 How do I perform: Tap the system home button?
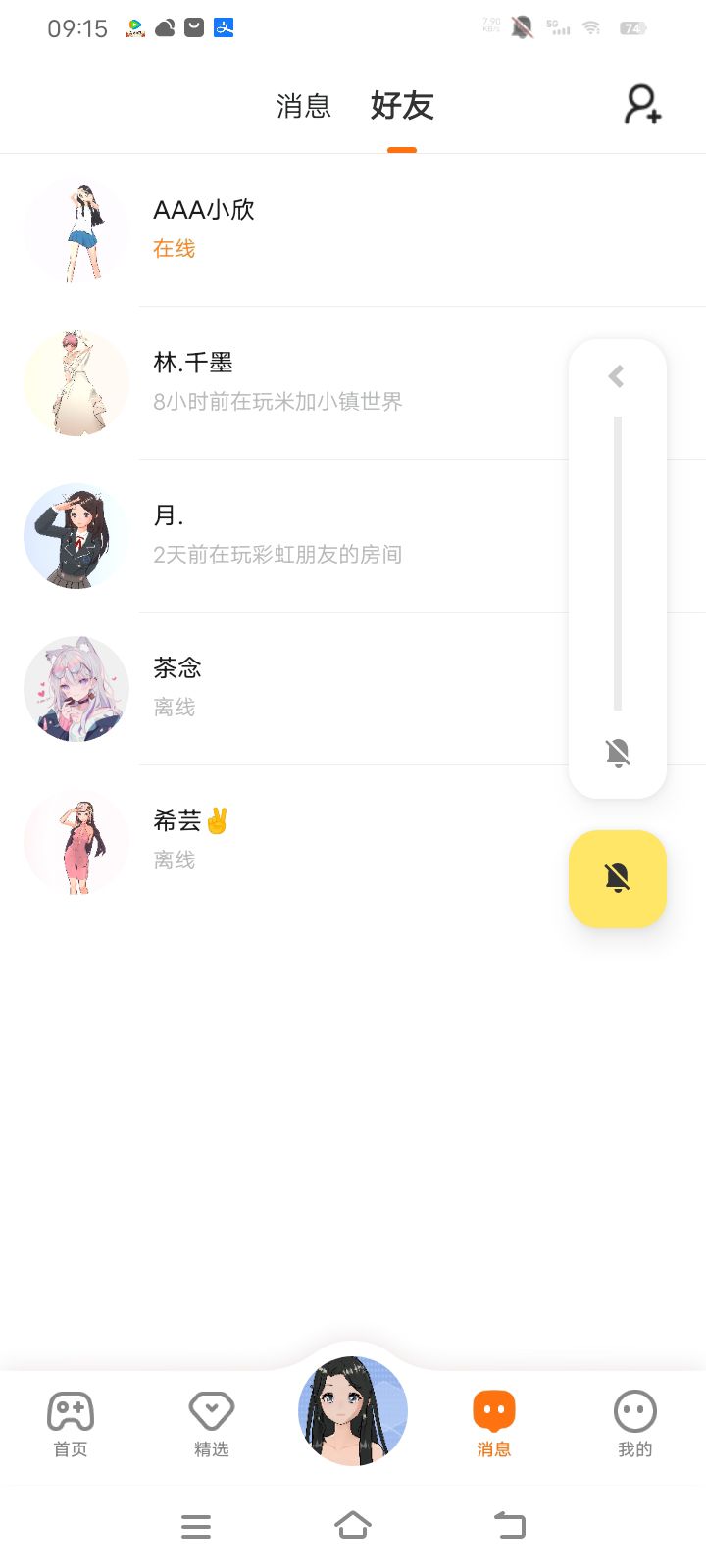pos(353,1526)
